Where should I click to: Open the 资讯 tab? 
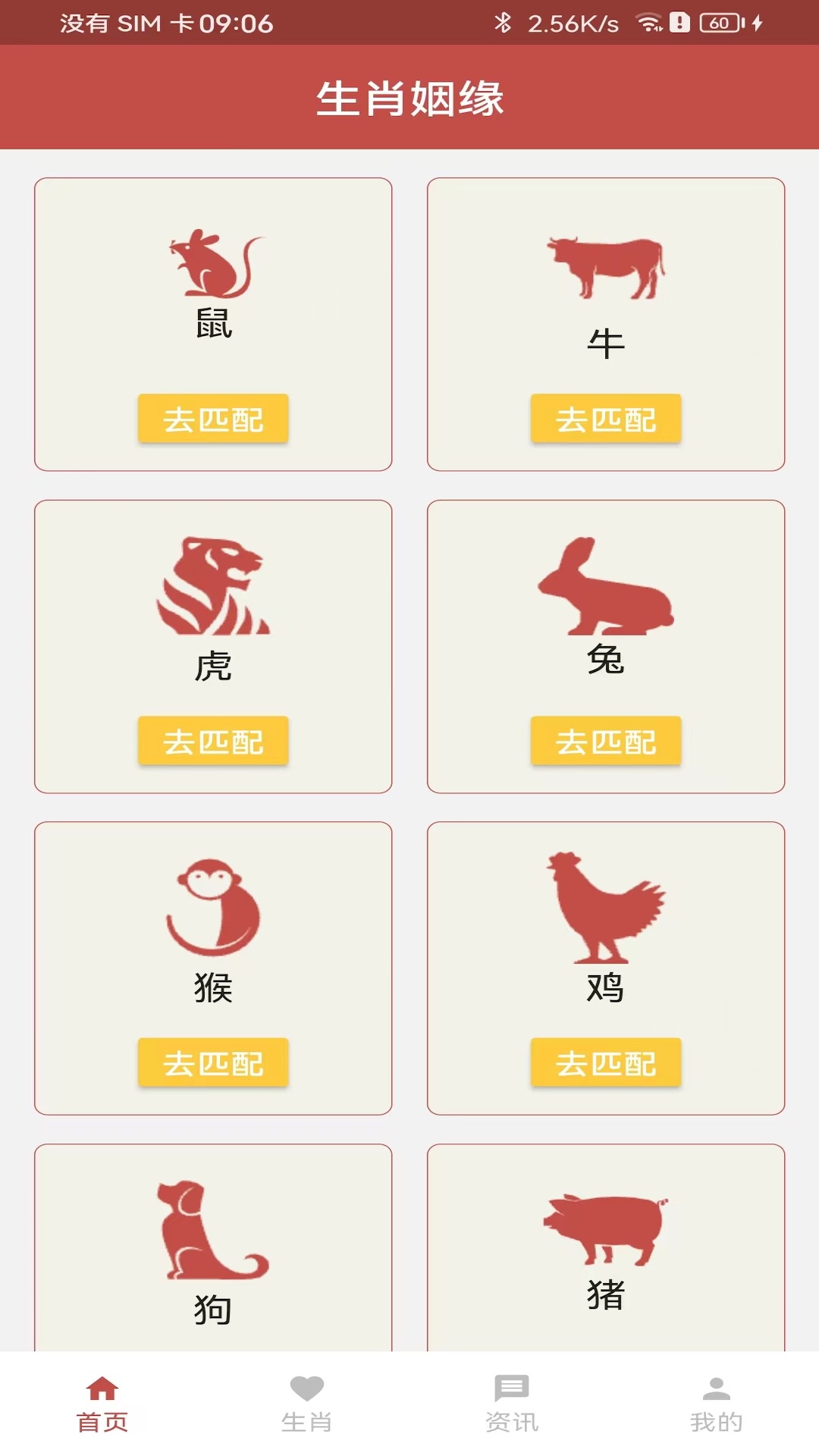(x=512, y=1404)
